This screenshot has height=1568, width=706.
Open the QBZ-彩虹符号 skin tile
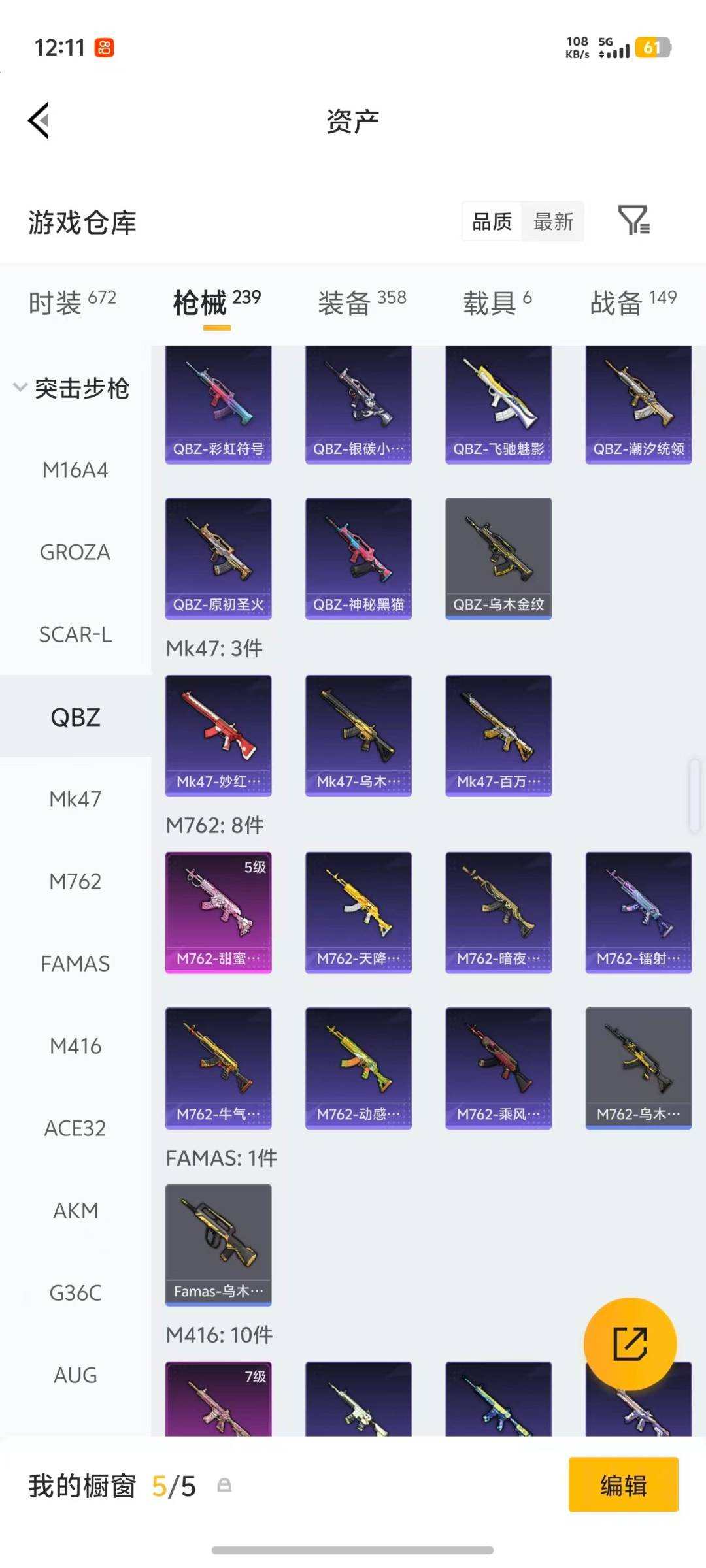tap(218, 404)
